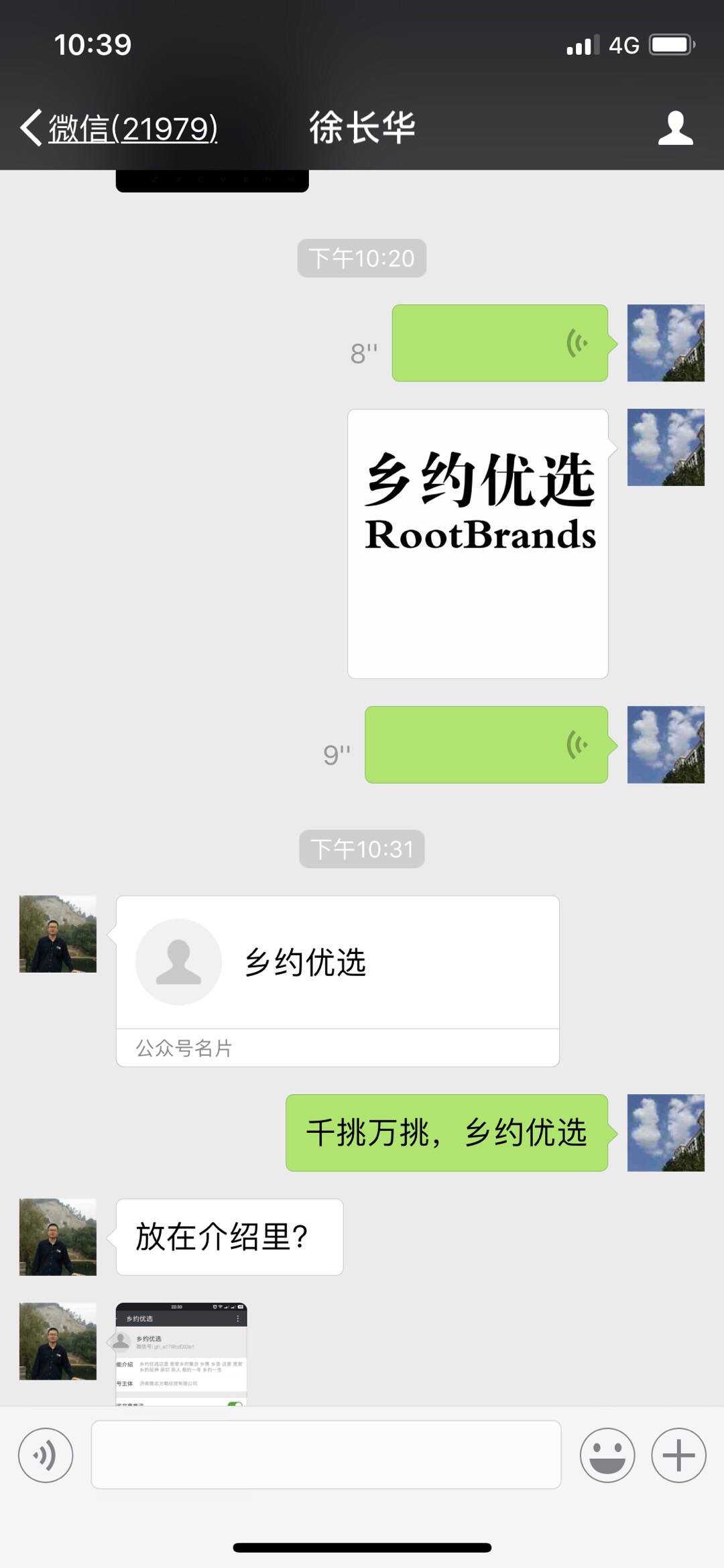This screenshot has width=724, height=1568.
Task: Open the plus attachments menu
Action: (678, 1455)
